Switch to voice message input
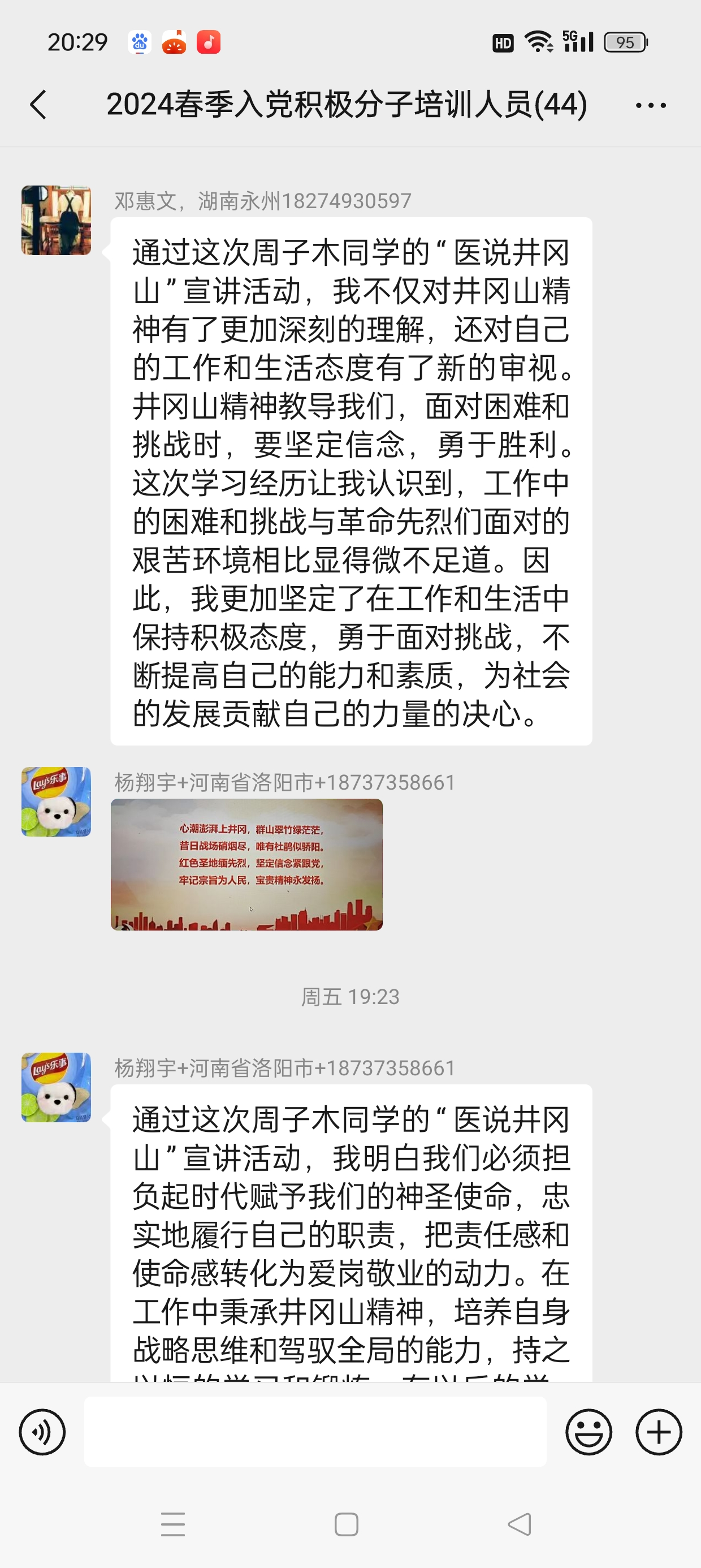This screenshot has height=1568, width=701. click(42, 1432)
